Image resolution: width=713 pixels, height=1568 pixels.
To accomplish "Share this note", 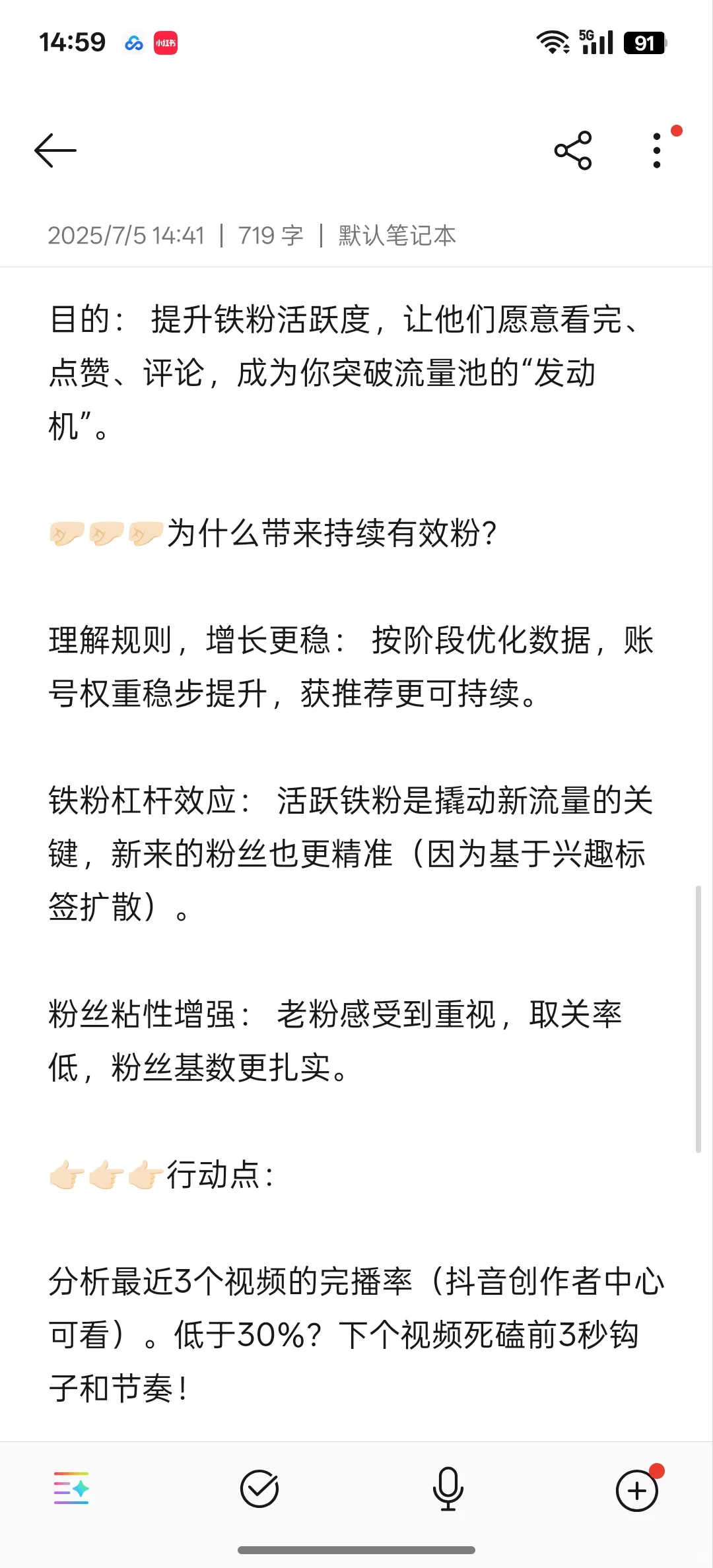I will click(x=573, y=150).
